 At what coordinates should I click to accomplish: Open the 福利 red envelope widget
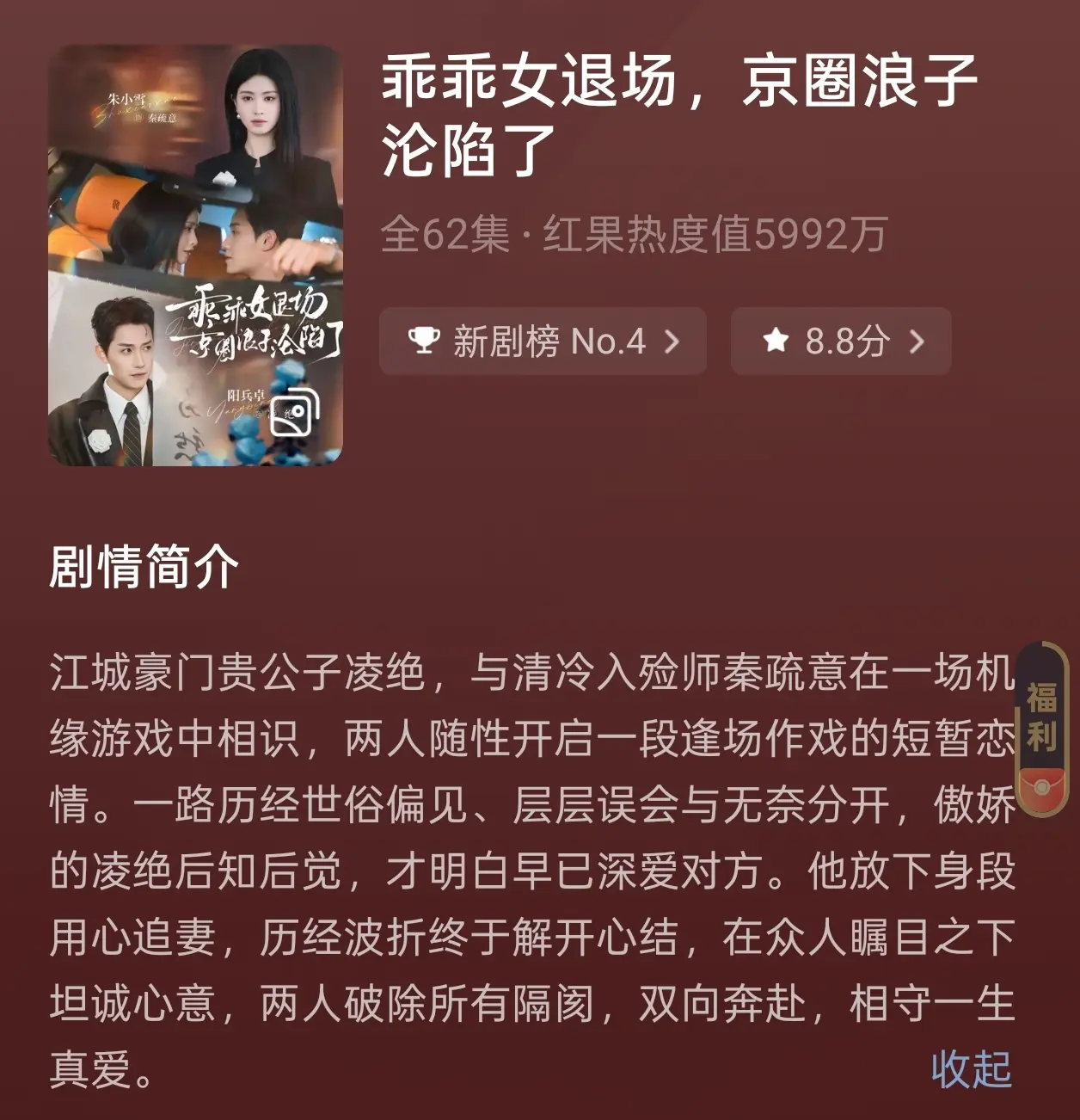point(1041,729)
